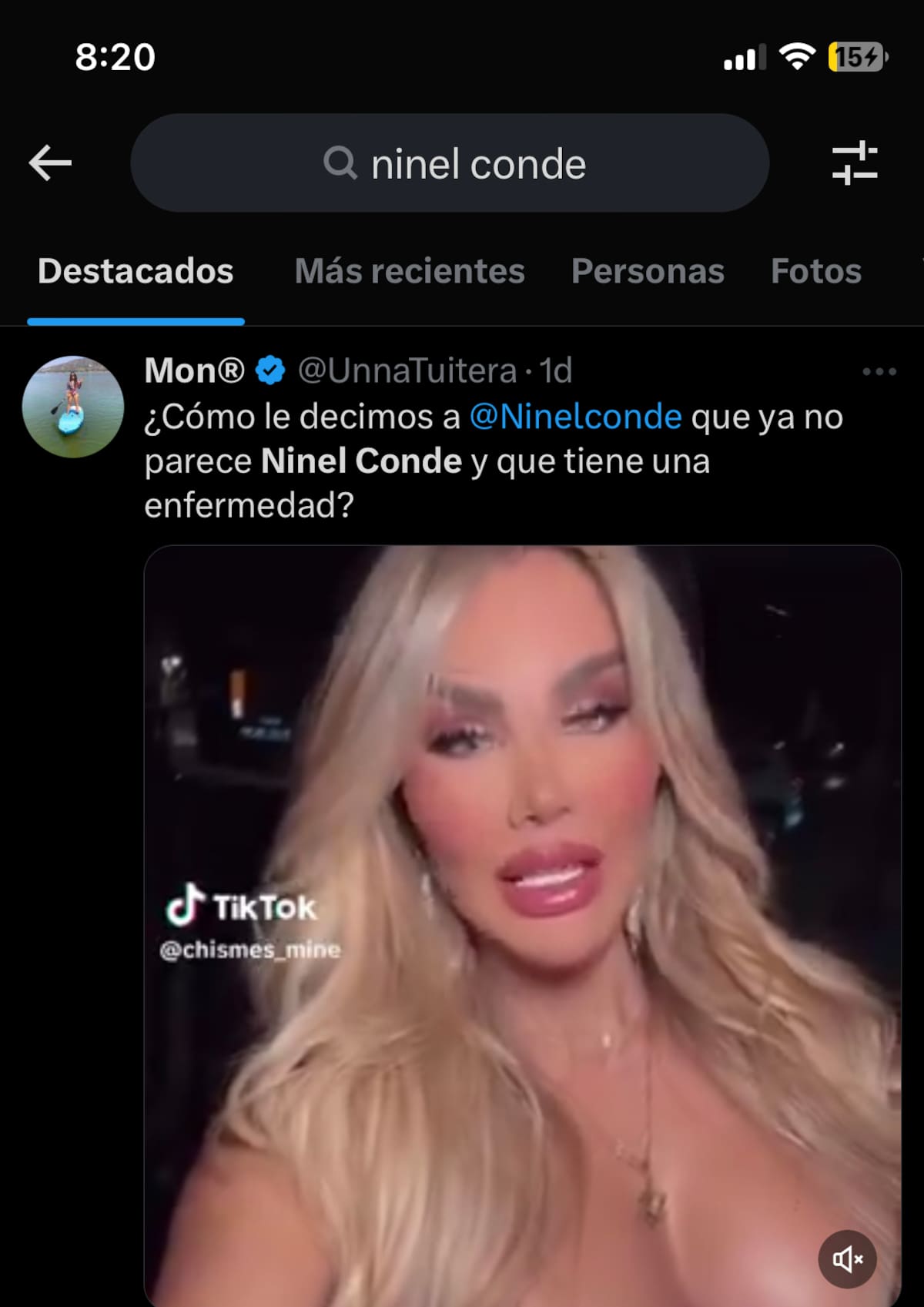The image size is (924, 1307).
Task: Switch to the Personas tab
Action: [x=648, y=271]
